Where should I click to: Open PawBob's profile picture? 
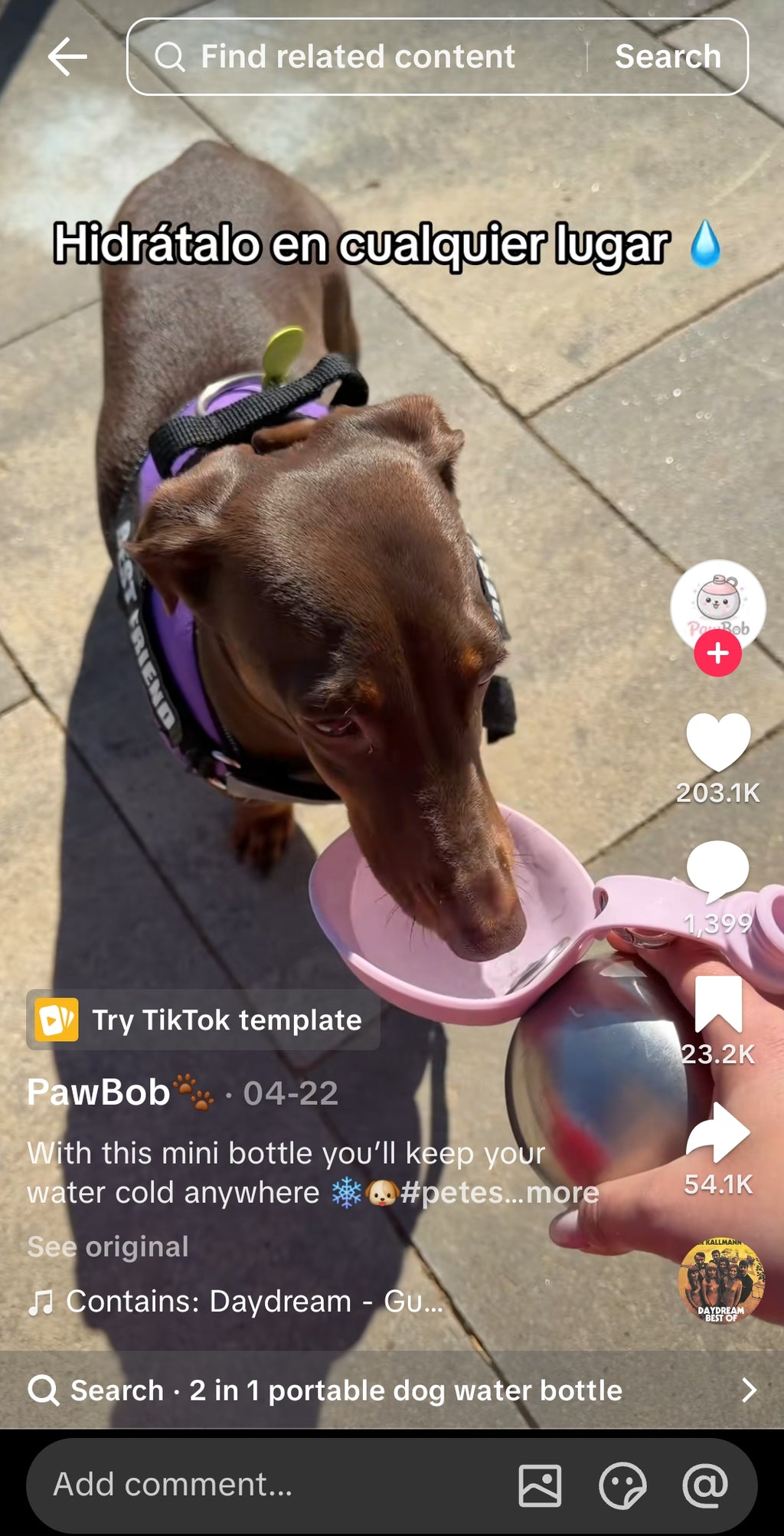coord(718,605)
